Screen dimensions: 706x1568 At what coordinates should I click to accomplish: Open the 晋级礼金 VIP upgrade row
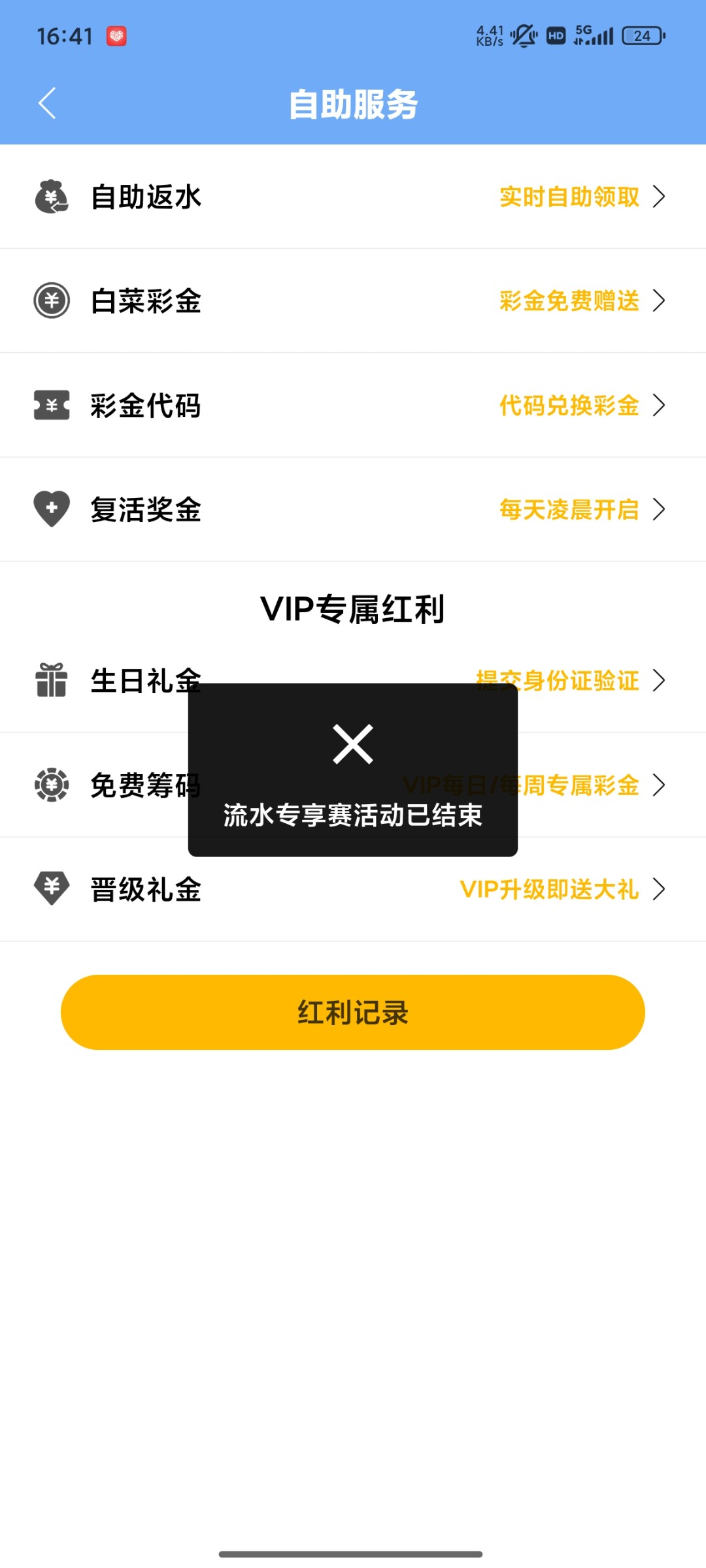coord(353,889)
